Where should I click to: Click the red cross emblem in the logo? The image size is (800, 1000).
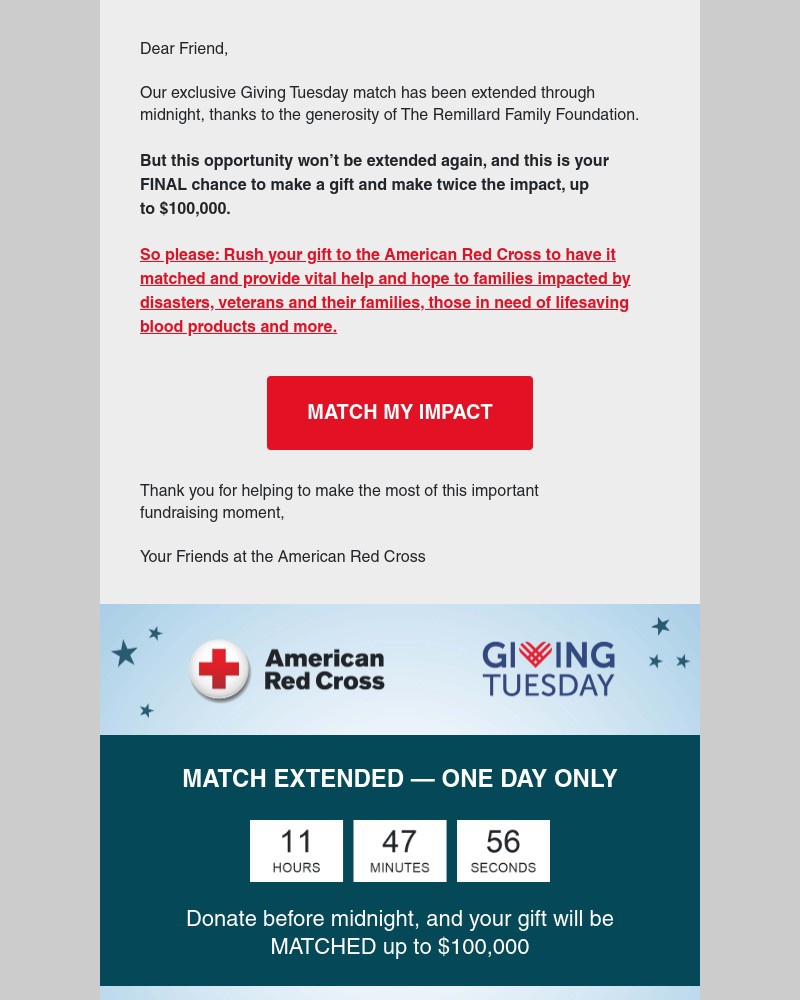point(219,670)
